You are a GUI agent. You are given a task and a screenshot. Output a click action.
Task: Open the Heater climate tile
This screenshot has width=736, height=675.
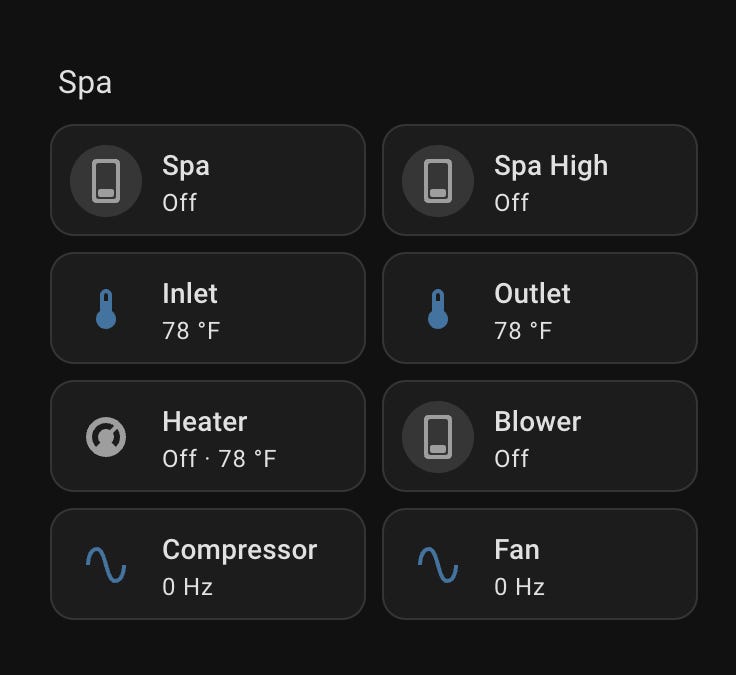pos(208,436)
